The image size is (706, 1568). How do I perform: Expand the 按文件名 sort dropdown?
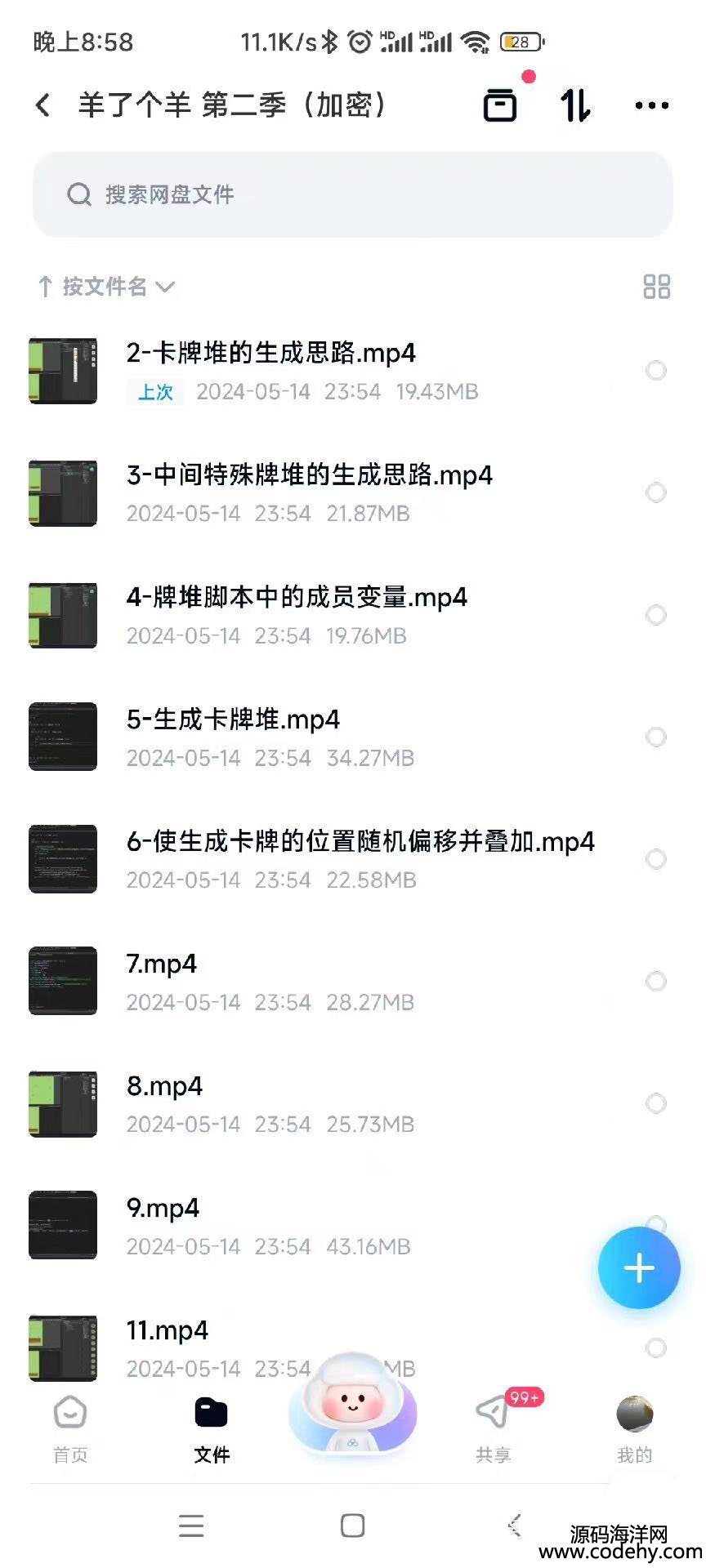coord(106,287)
